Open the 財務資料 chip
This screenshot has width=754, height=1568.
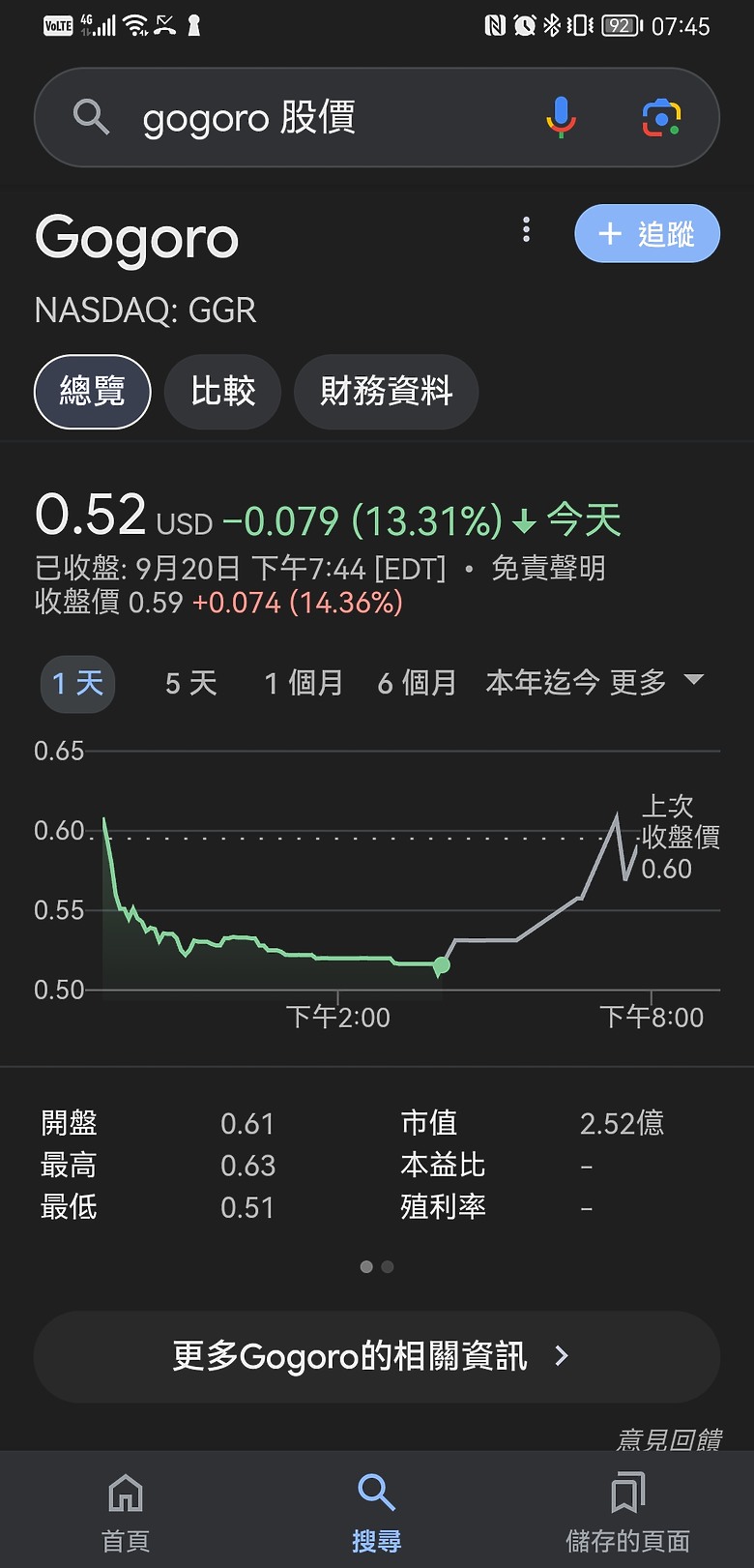(386, 392)
